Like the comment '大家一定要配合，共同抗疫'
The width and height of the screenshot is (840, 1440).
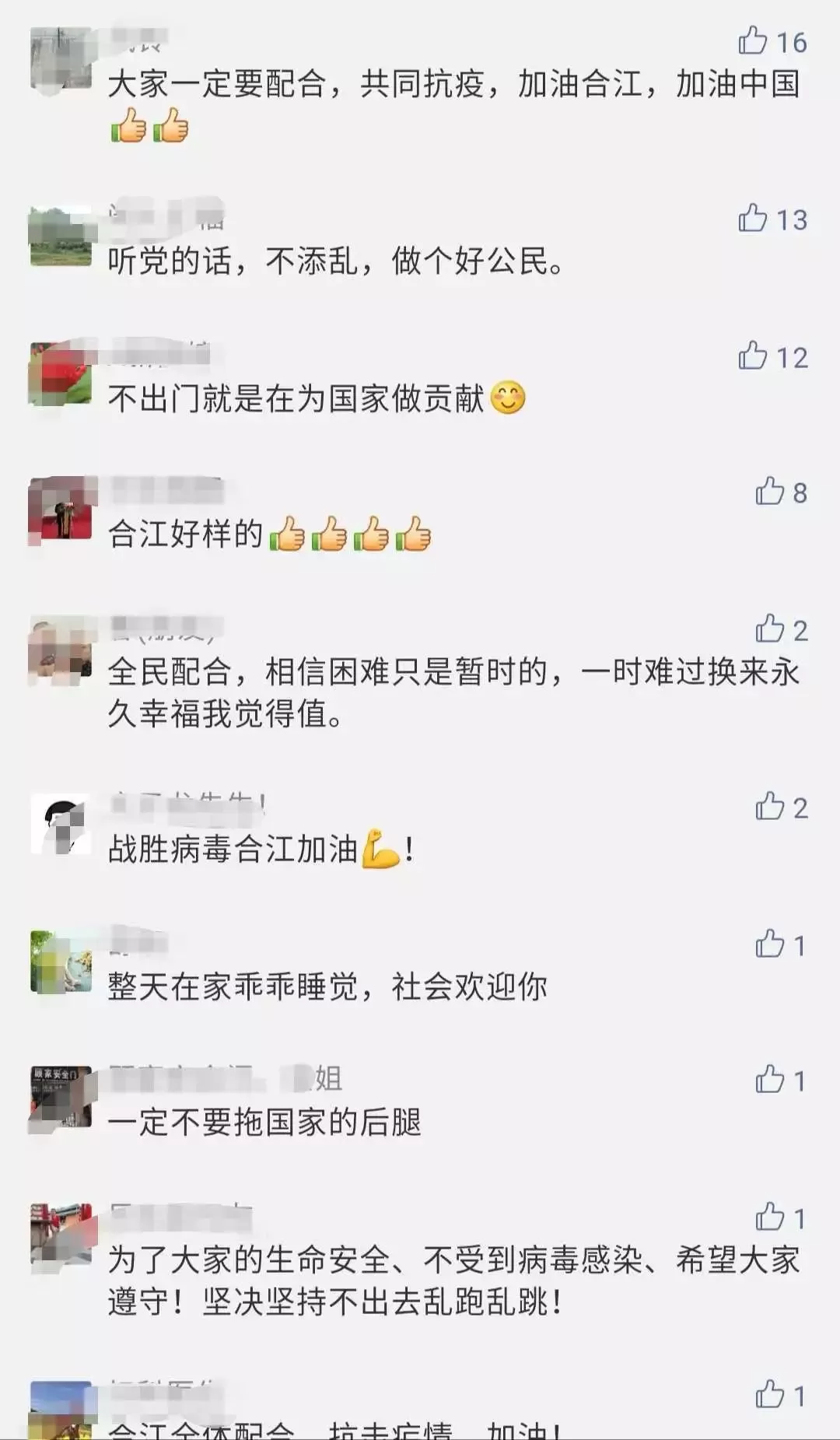tap(753, 40)
